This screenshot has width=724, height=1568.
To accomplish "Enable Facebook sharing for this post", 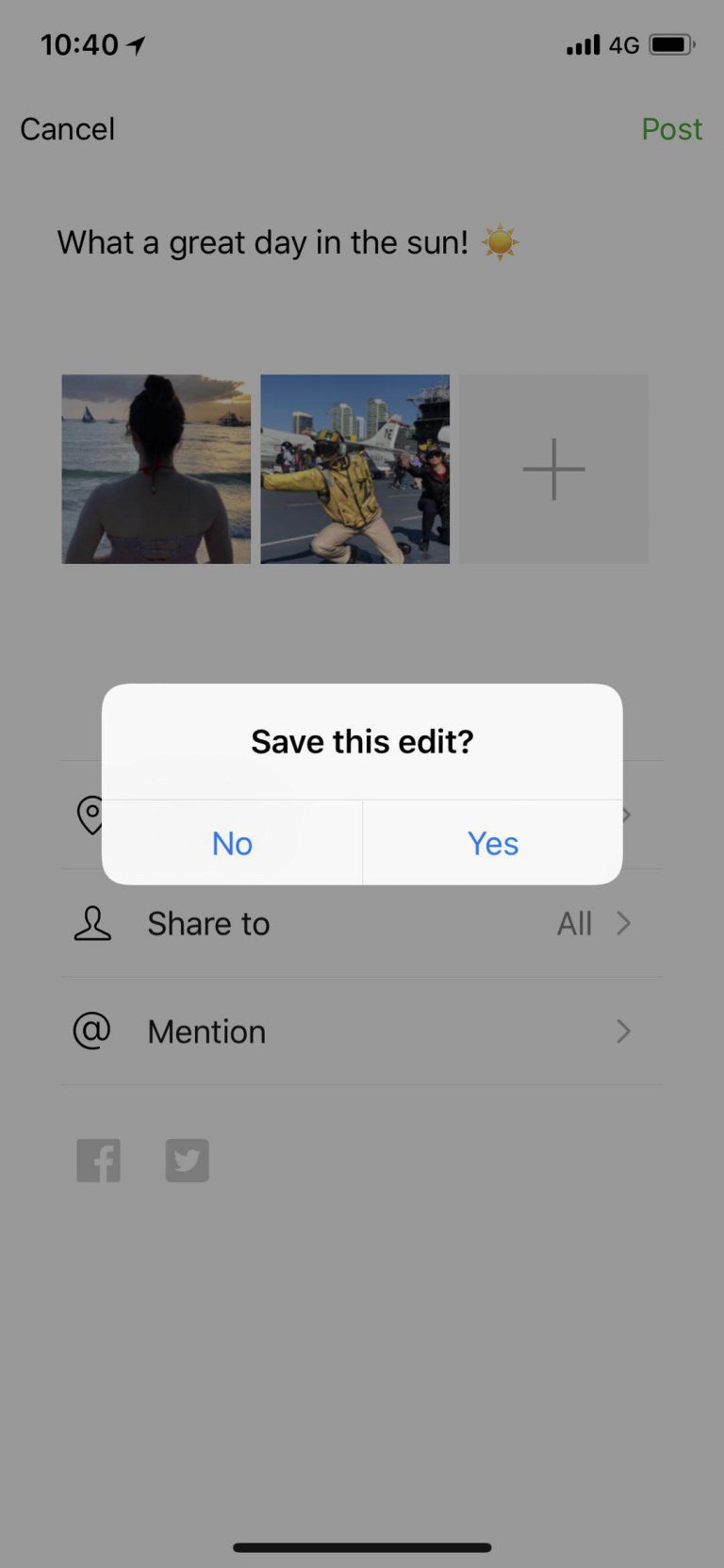I will click(x=98, y=1160).
